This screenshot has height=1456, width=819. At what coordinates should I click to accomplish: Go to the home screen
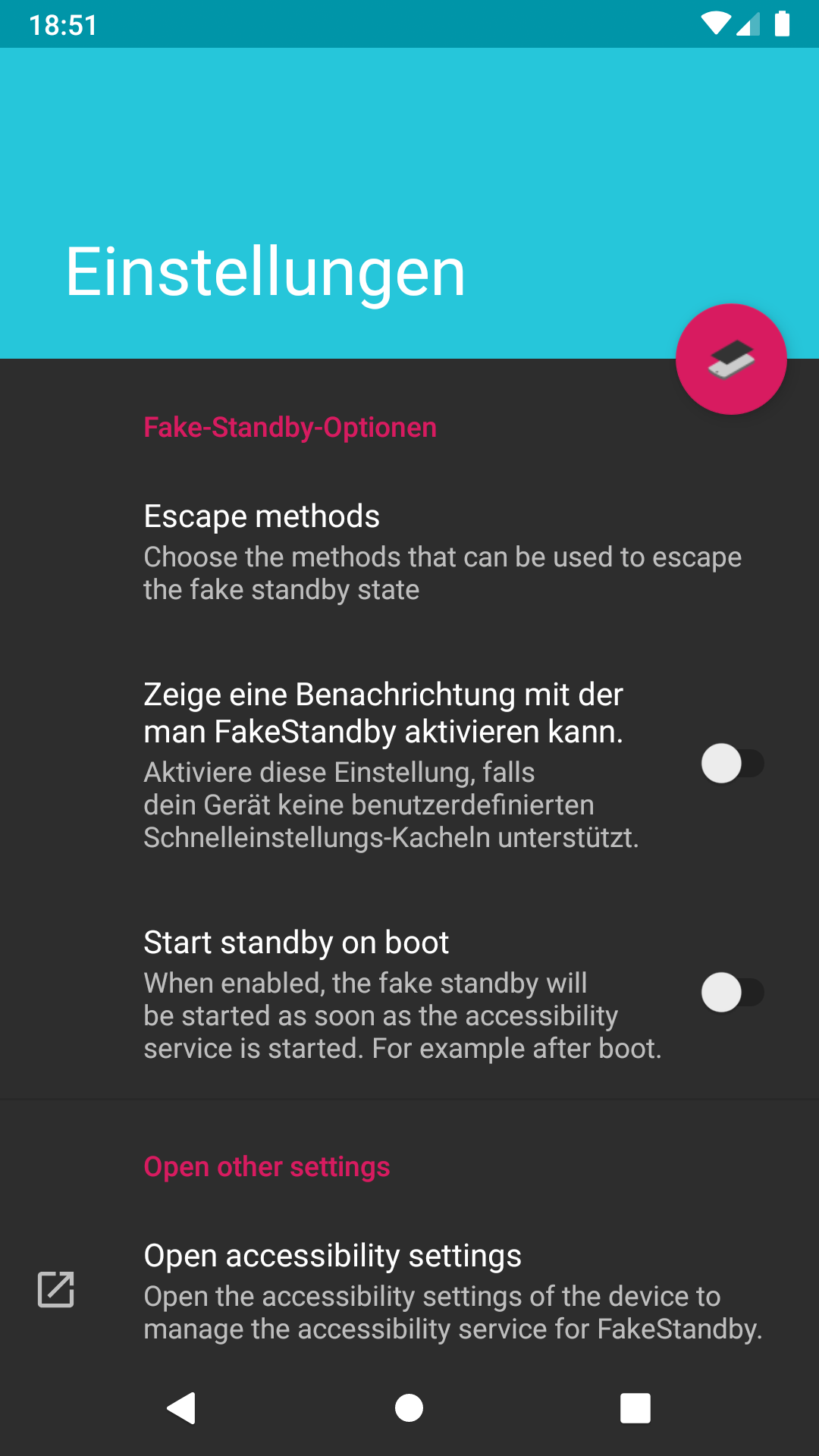(x=409, y=1408)
